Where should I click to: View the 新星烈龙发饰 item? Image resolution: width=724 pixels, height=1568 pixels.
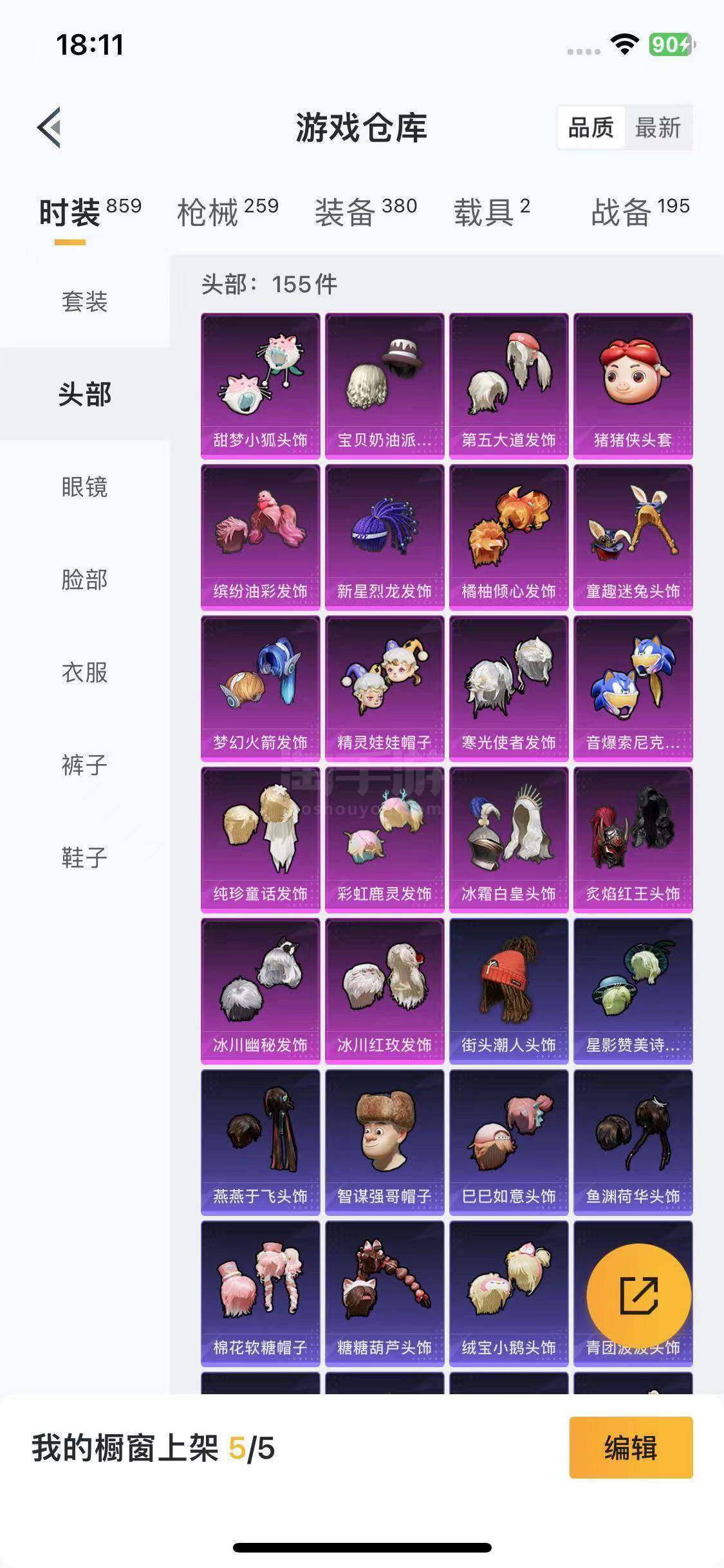tap(385, 537)
